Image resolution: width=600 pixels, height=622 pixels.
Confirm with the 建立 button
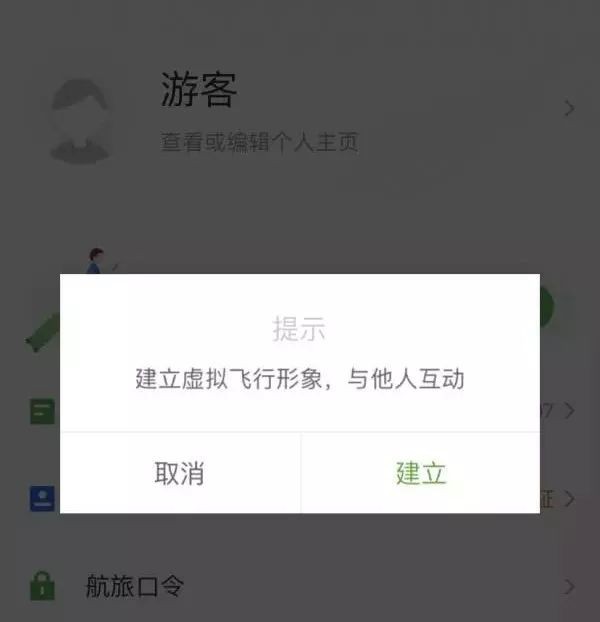[x=420, y=473]
